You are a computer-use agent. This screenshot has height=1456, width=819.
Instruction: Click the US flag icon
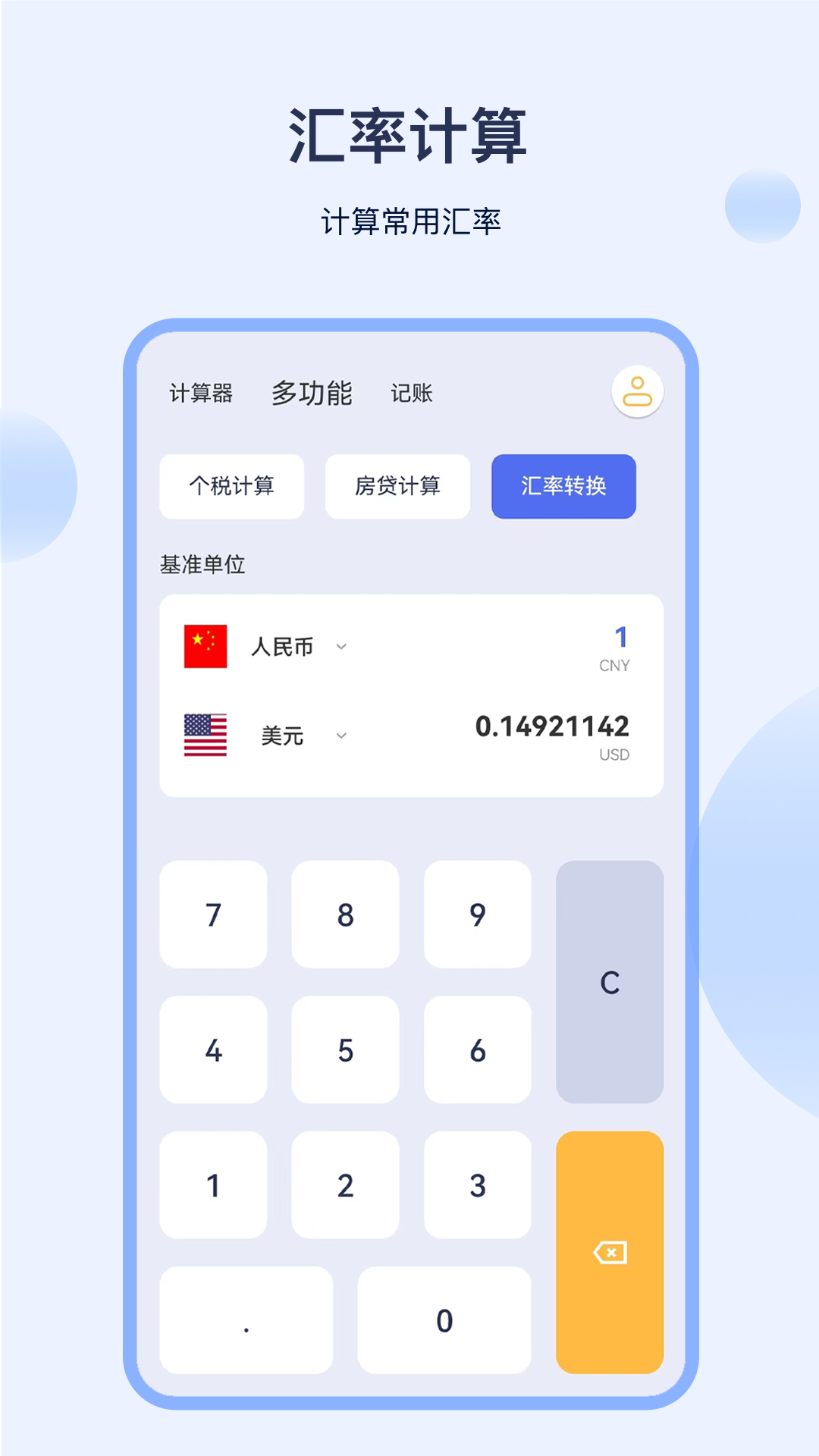206,735
